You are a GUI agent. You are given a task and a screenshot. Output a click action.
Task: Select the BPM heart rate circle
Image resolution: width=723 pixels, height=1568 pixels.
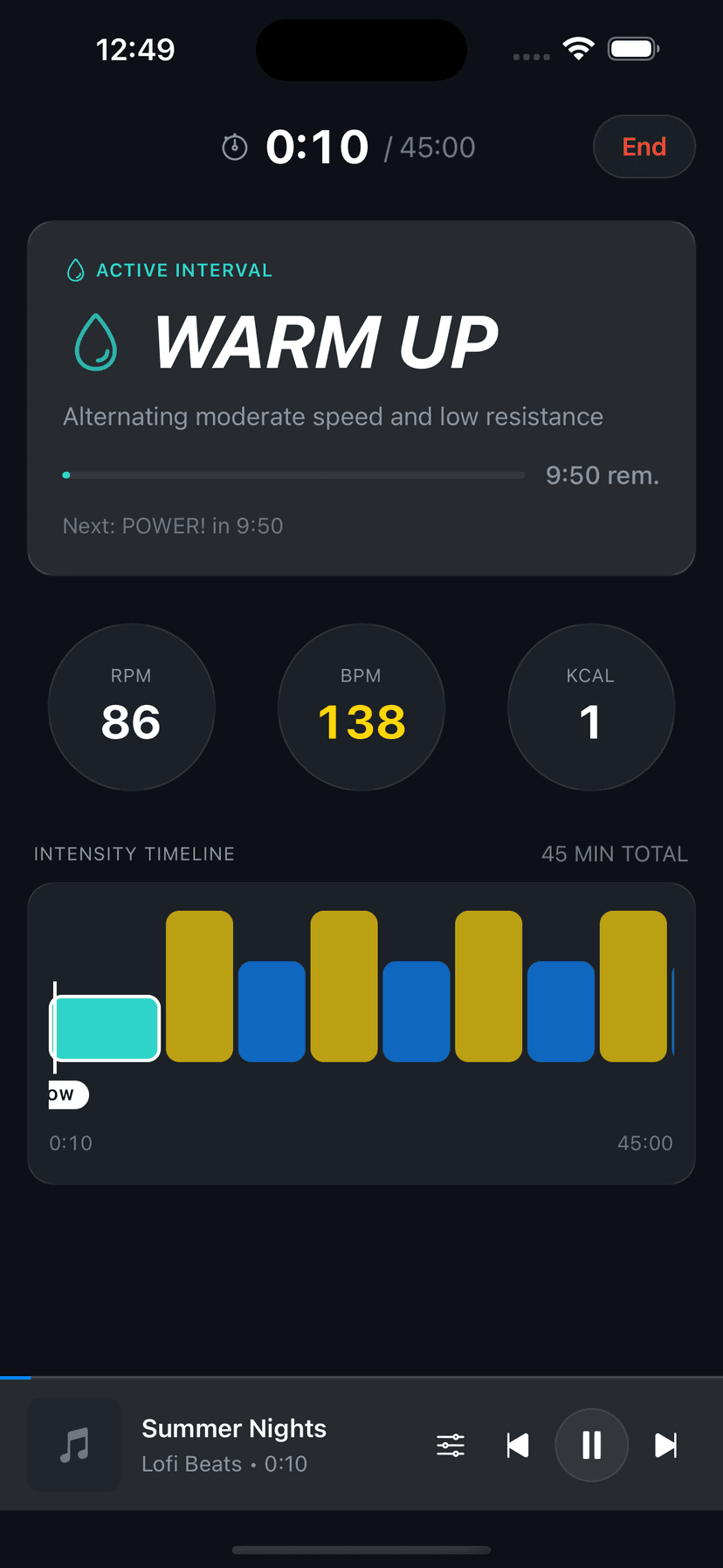click(x=361, y=708)
